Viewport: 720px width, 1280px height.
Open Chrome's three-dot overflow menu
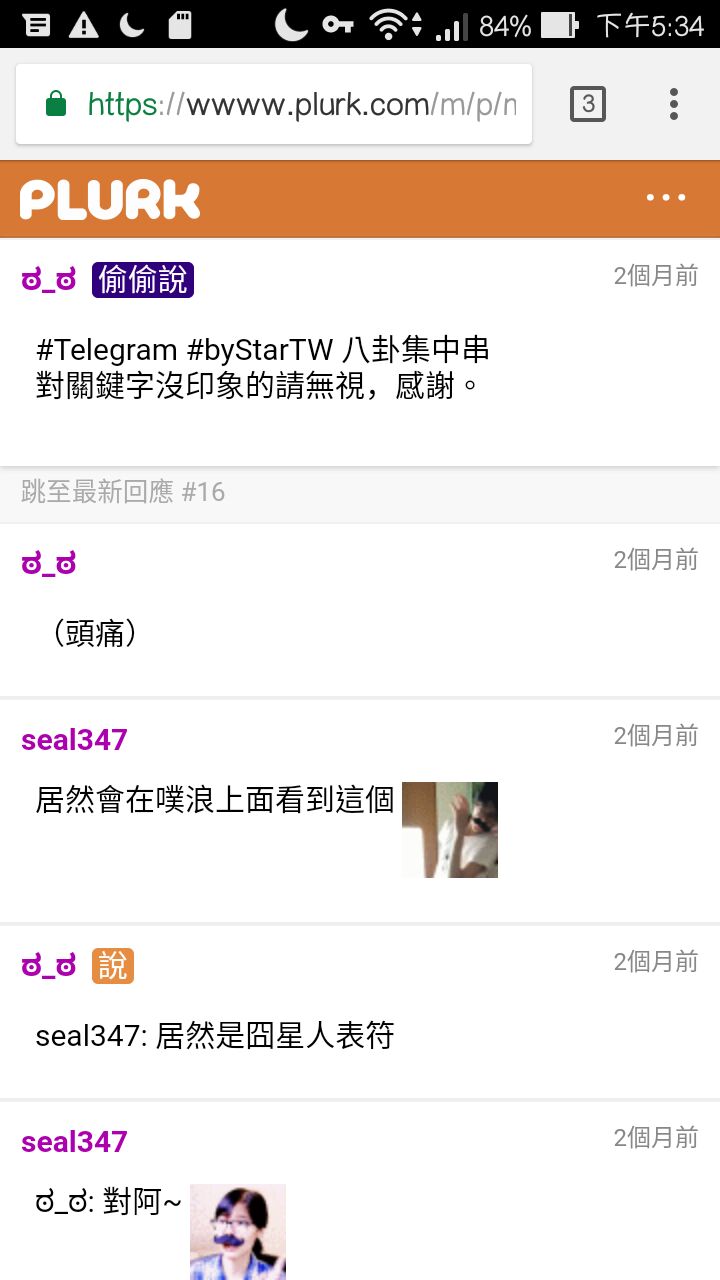tap(674, 104)
